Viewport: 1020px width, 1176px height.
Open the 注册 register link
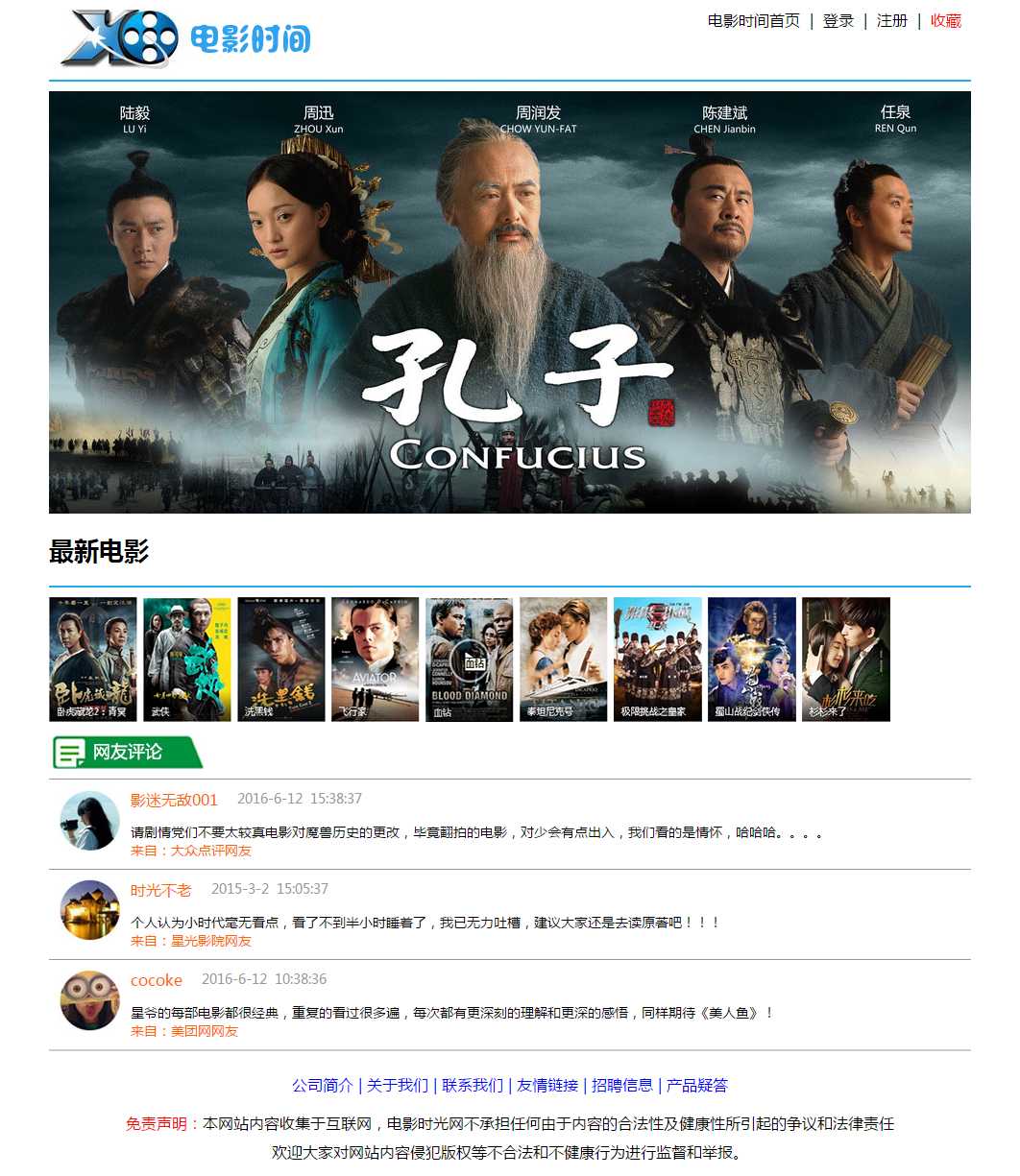pyautogui.click(x=891, y=21)
